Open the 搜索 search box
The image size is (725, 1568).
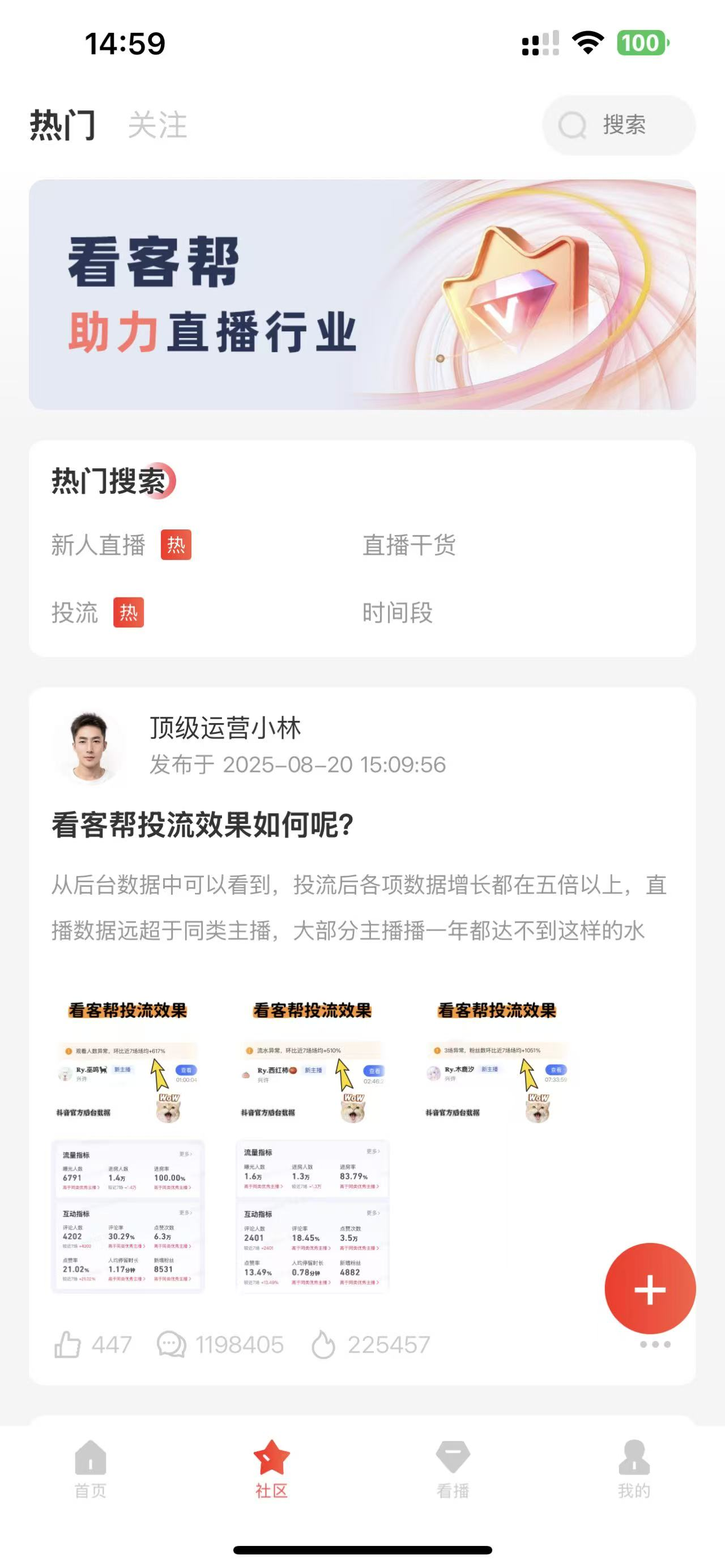pyautogui.click(x=618, y=125)
